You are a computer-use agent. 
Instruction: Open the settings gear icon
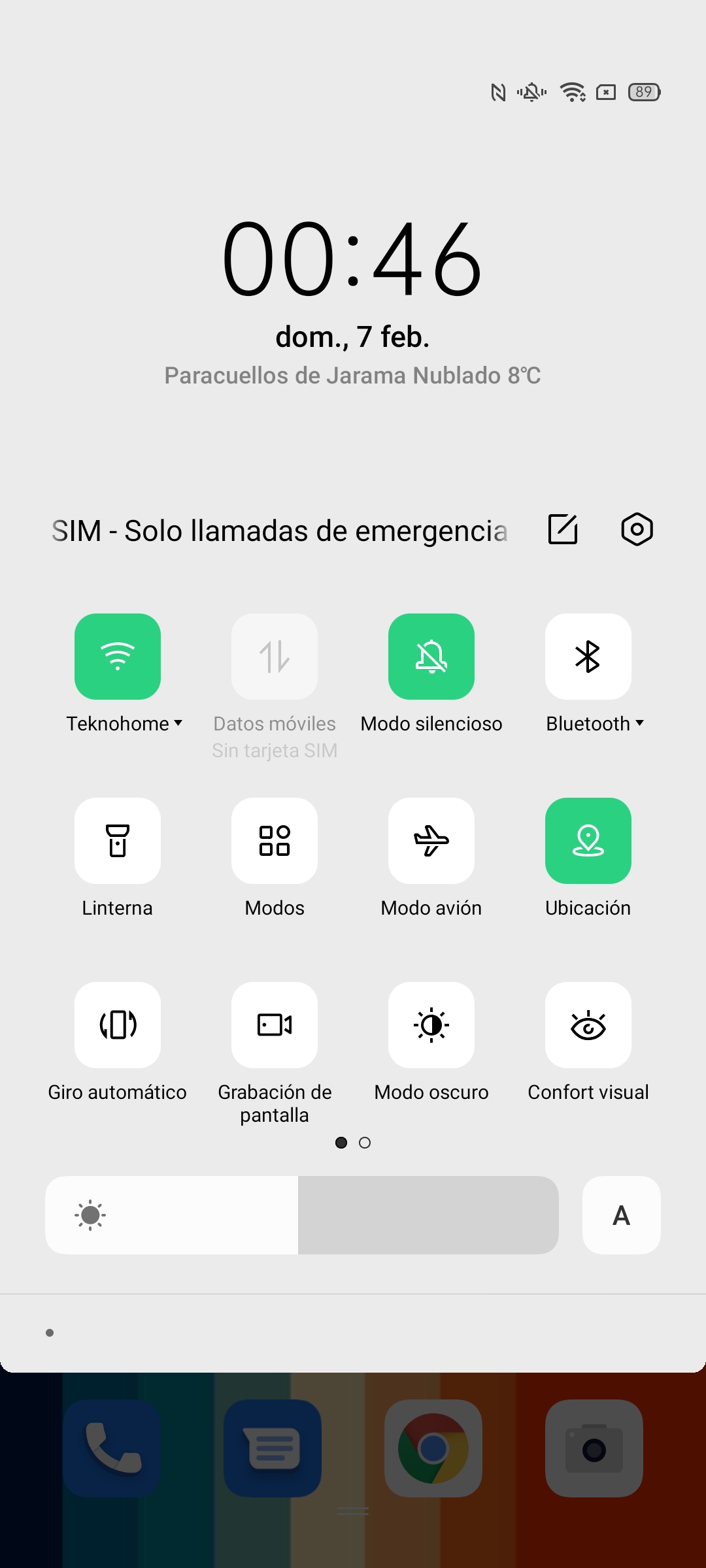637,529
